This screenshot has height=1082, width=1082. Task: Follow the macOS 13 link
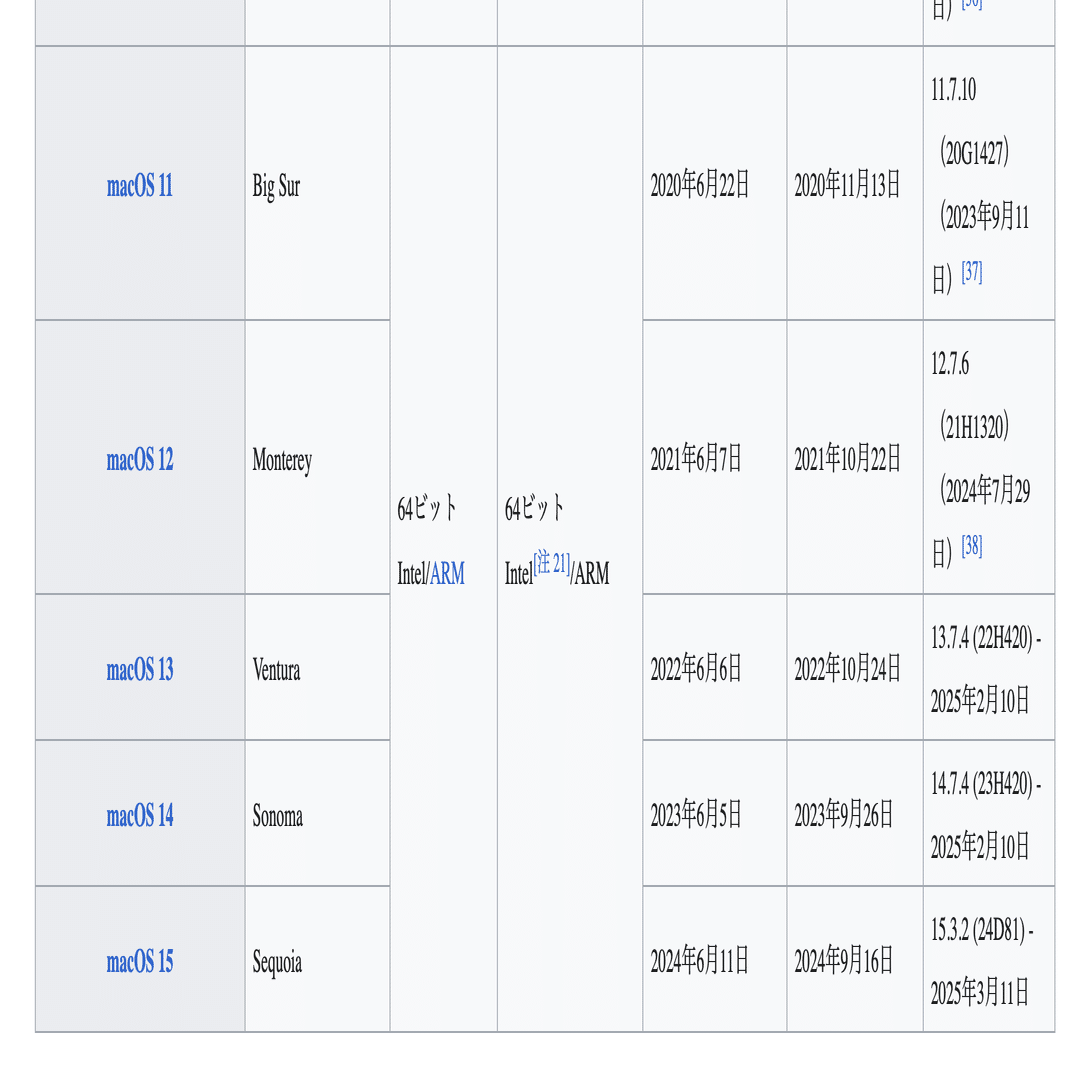click(139, 669)
